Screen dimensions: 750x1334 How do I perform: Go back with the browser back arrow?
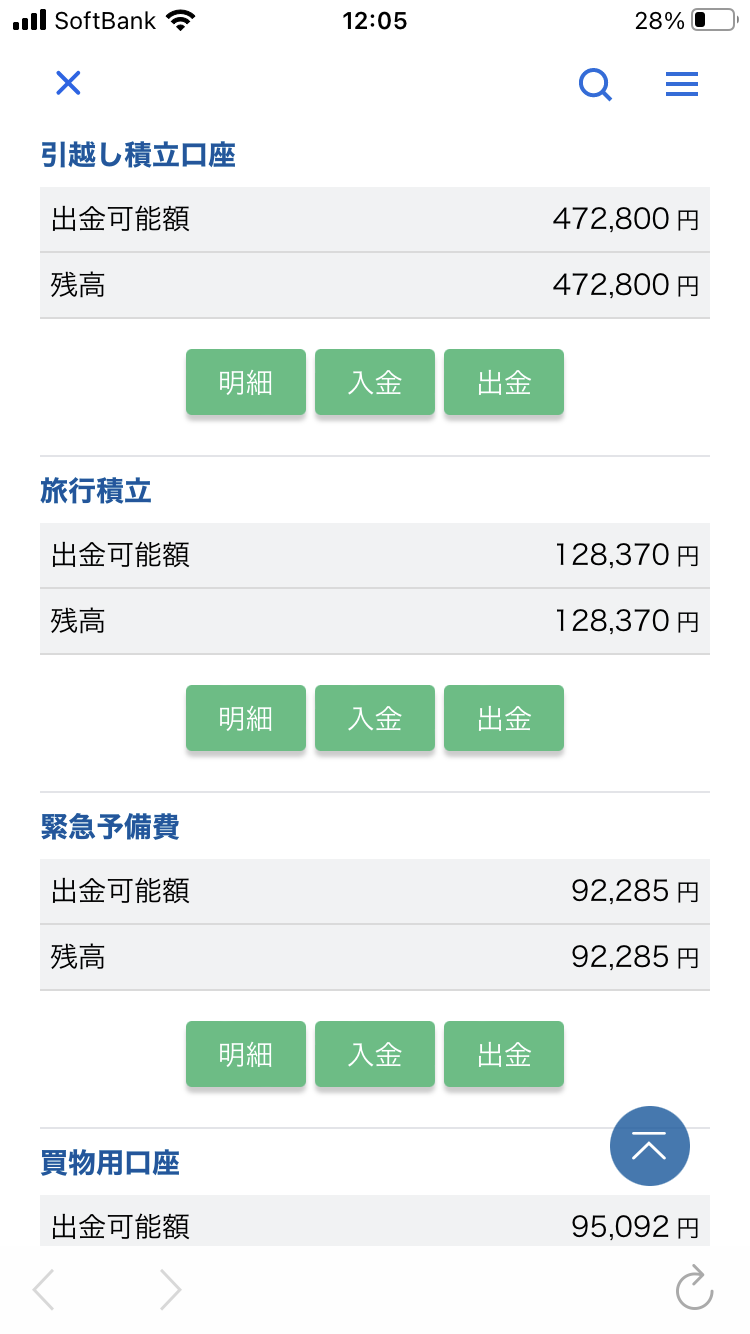[44, 1290]
